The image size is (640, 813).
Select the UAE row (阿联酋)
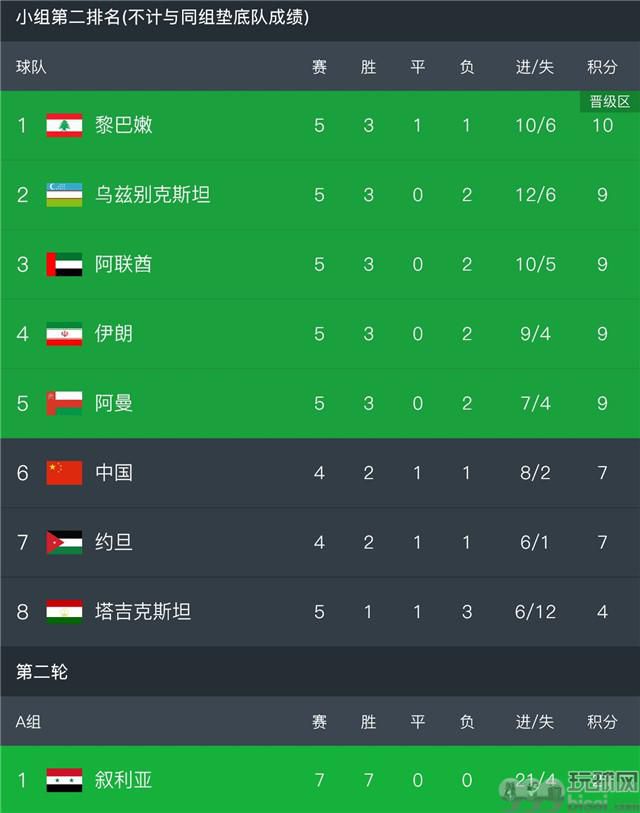123,264
